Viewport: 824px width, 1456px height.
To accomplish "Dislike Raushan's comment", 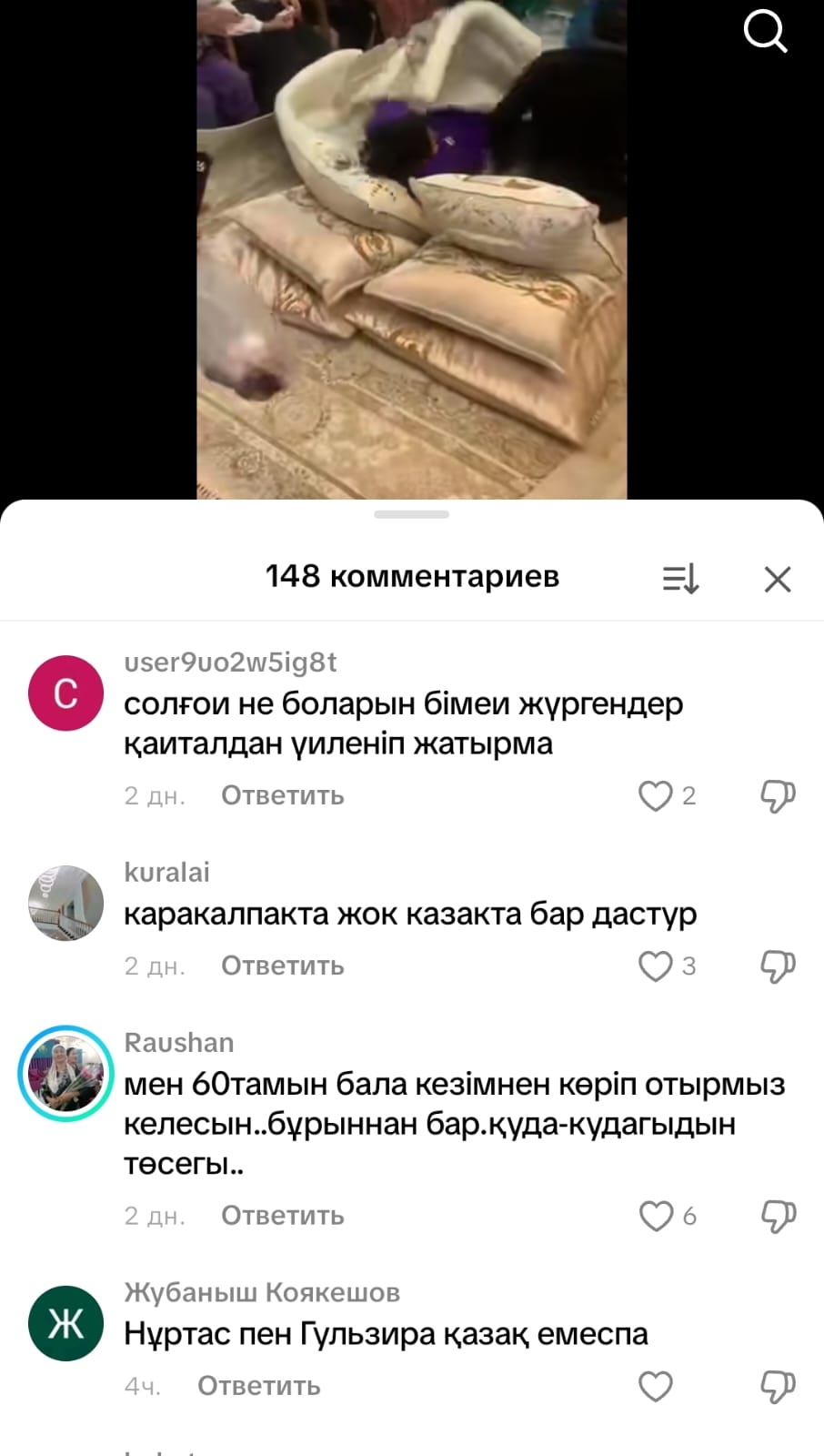I will tap(778, 1216).
